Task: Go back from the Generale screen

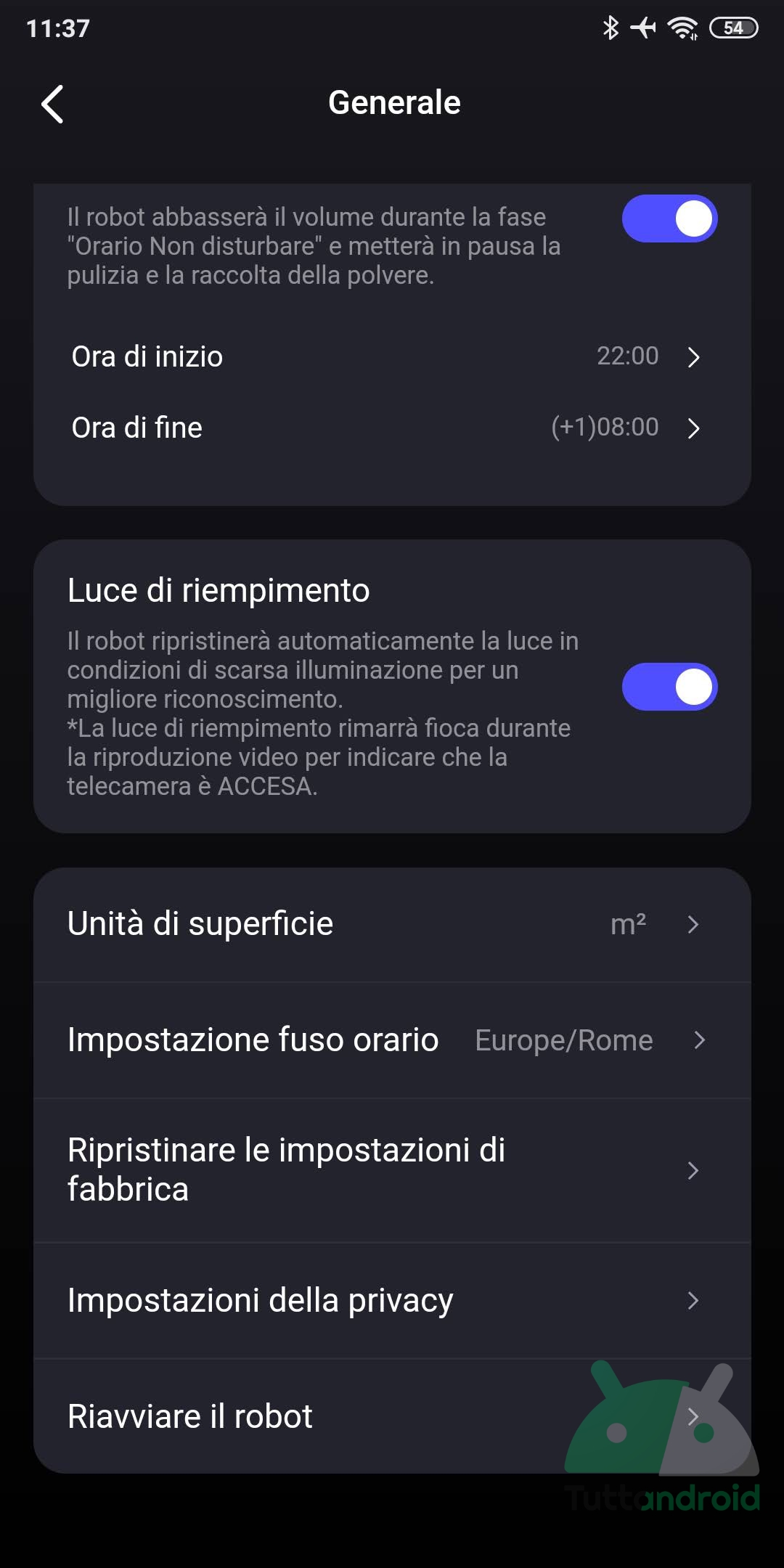Action: point(52,104)
